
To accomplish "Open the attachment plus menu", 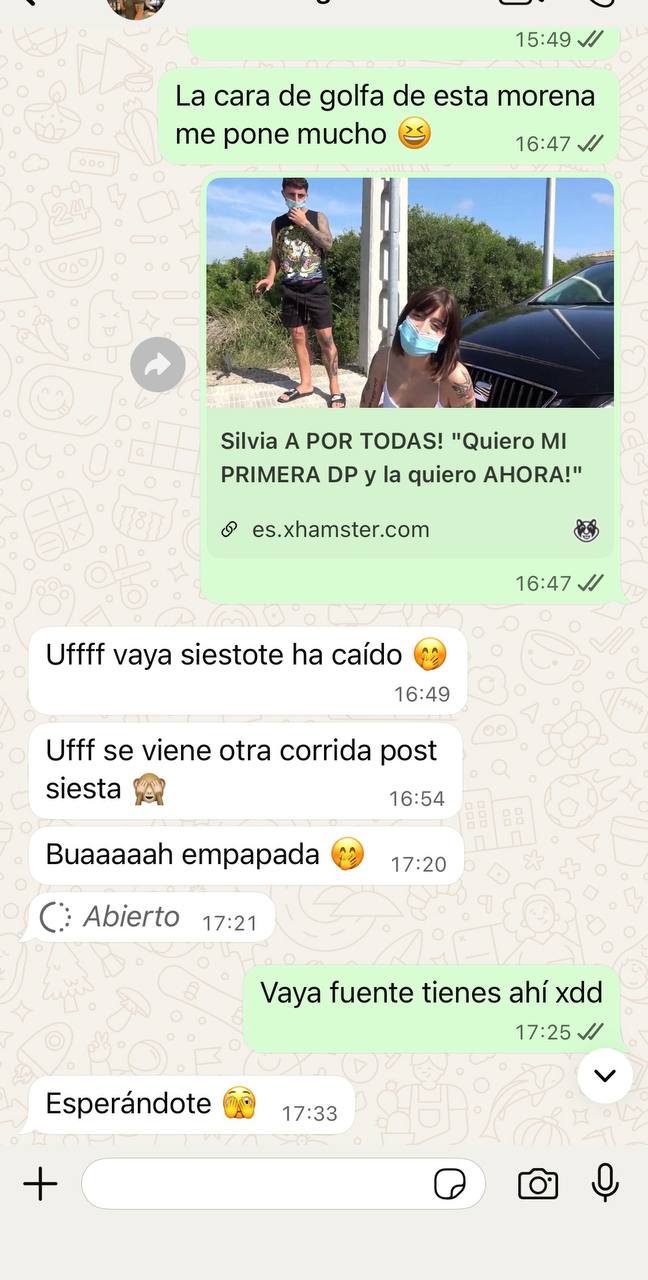I will click(40, 1185).
